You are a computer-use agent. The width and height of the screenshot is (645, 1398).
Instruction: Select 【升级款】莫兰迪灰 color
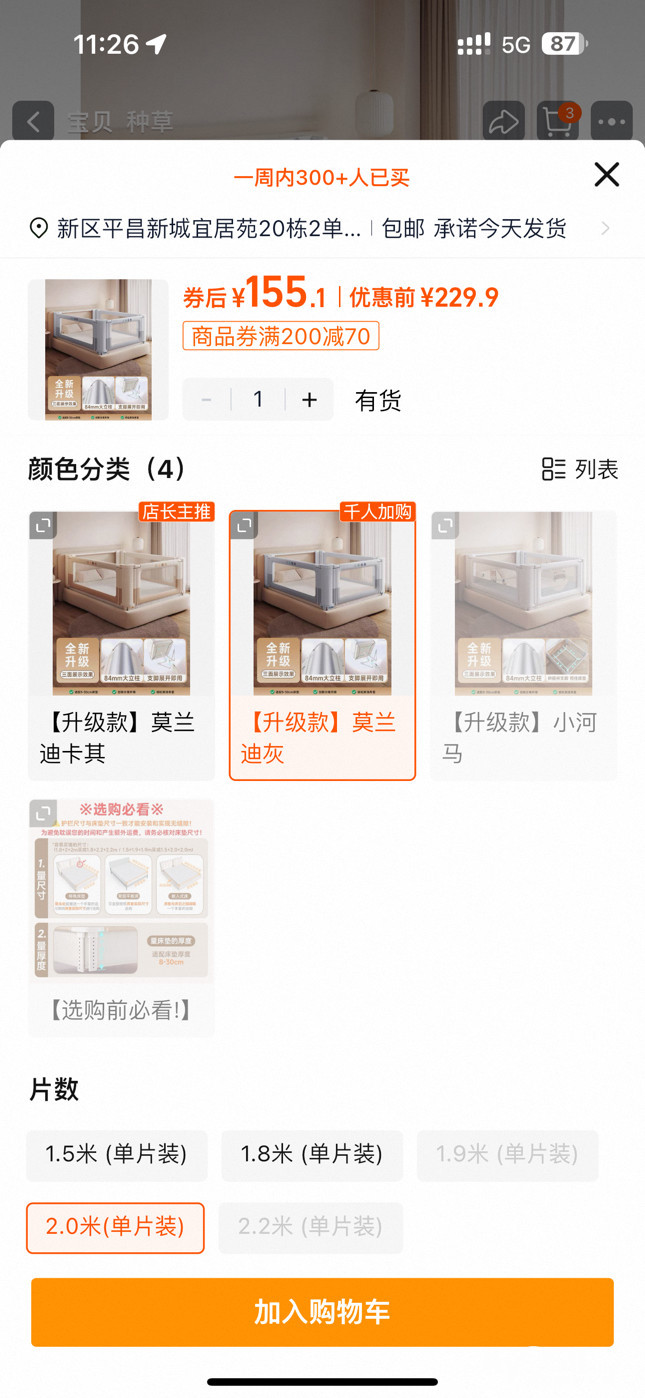pos(322,645)
